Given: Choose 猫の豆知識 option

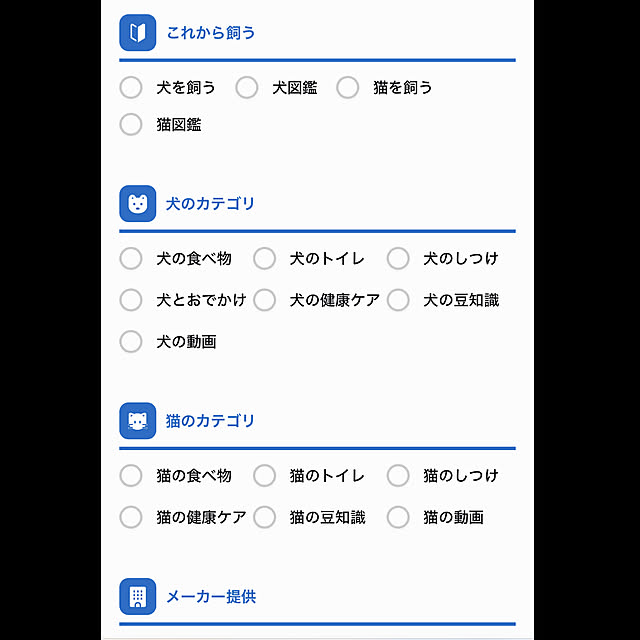Looking at the screenshot, I should [x=264, y=517].
